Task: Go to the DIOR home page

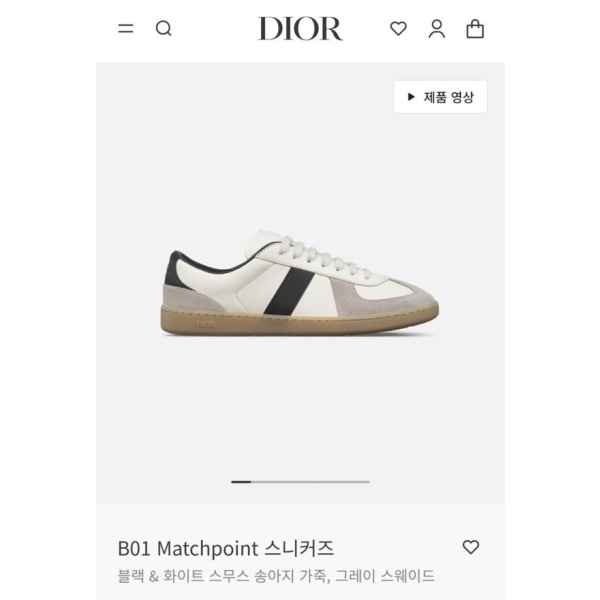Action: pyautogui.click(x=300, y=29)
